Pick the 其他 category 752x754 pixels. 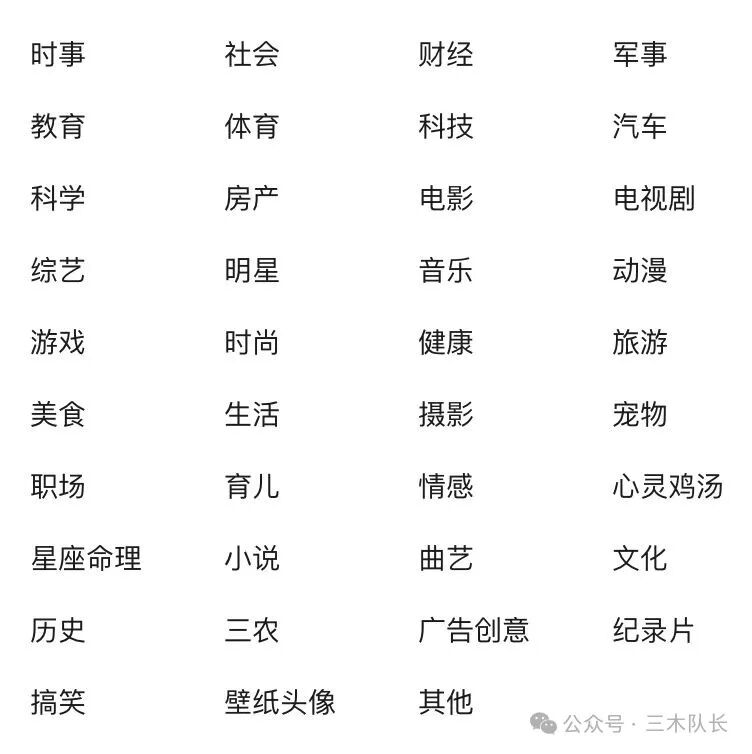coord(446,703)
